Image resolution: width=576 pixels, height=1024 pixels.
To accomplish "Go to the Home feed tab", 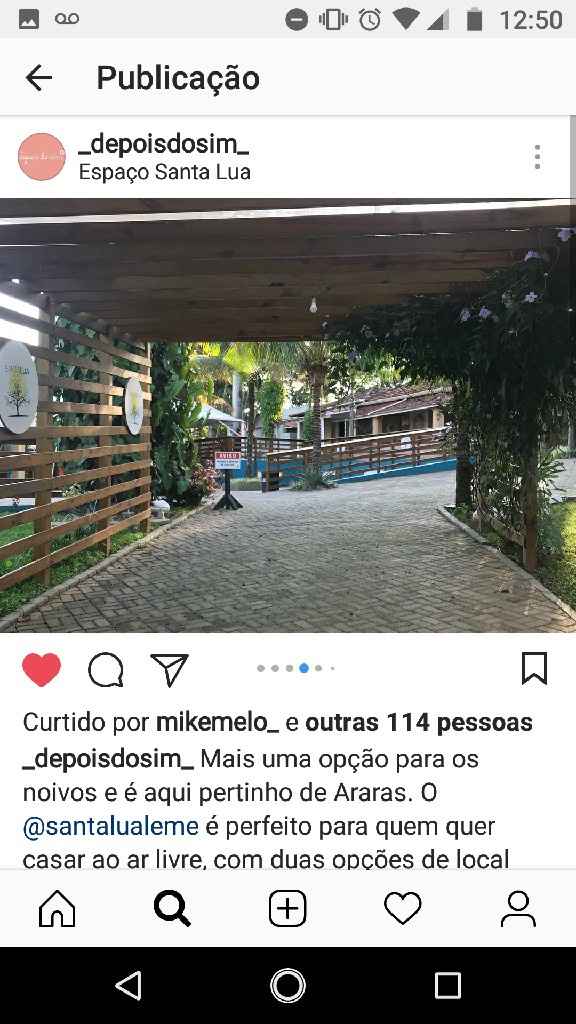I will pyautogui.click(x=57, y=908).
